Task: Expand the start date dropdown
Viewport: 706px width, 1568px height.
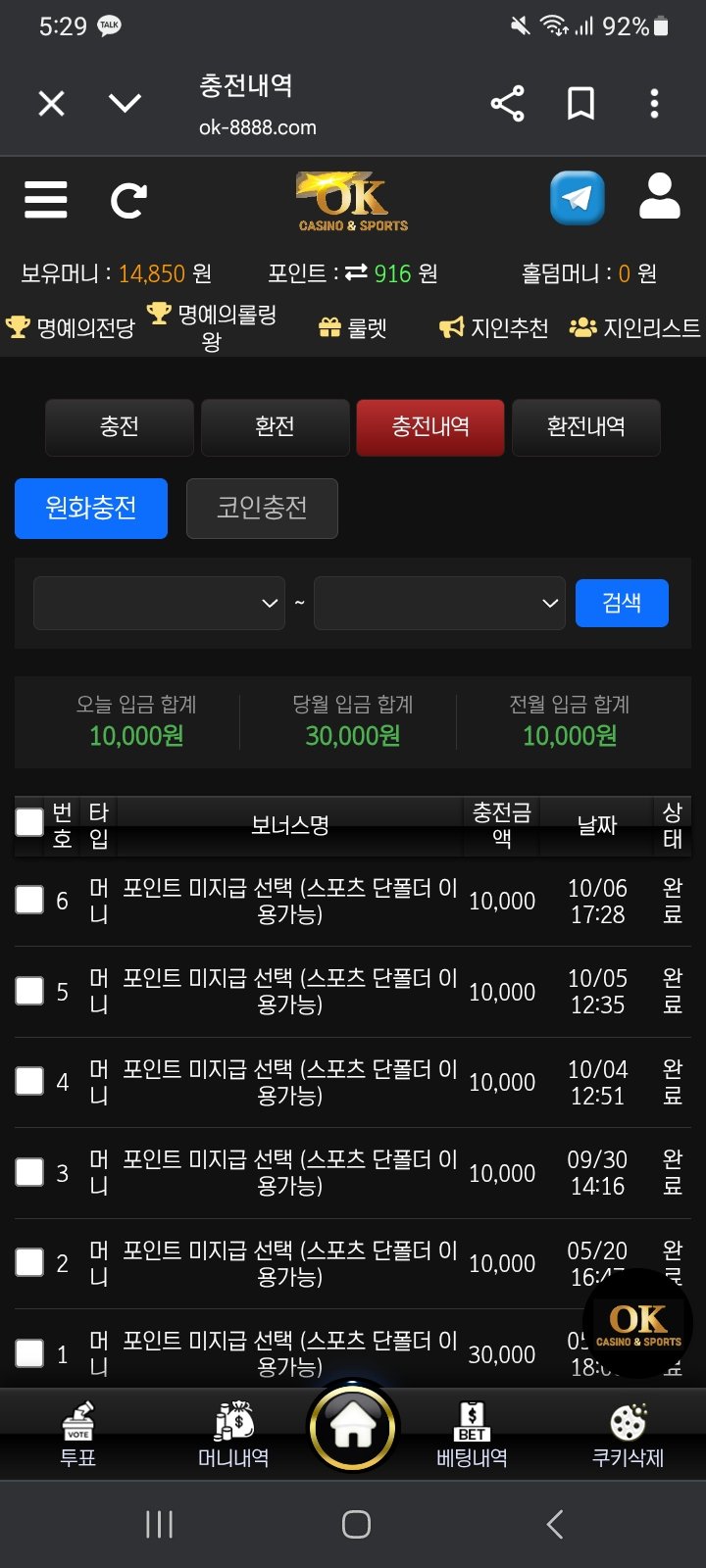Action: point(159,603)
